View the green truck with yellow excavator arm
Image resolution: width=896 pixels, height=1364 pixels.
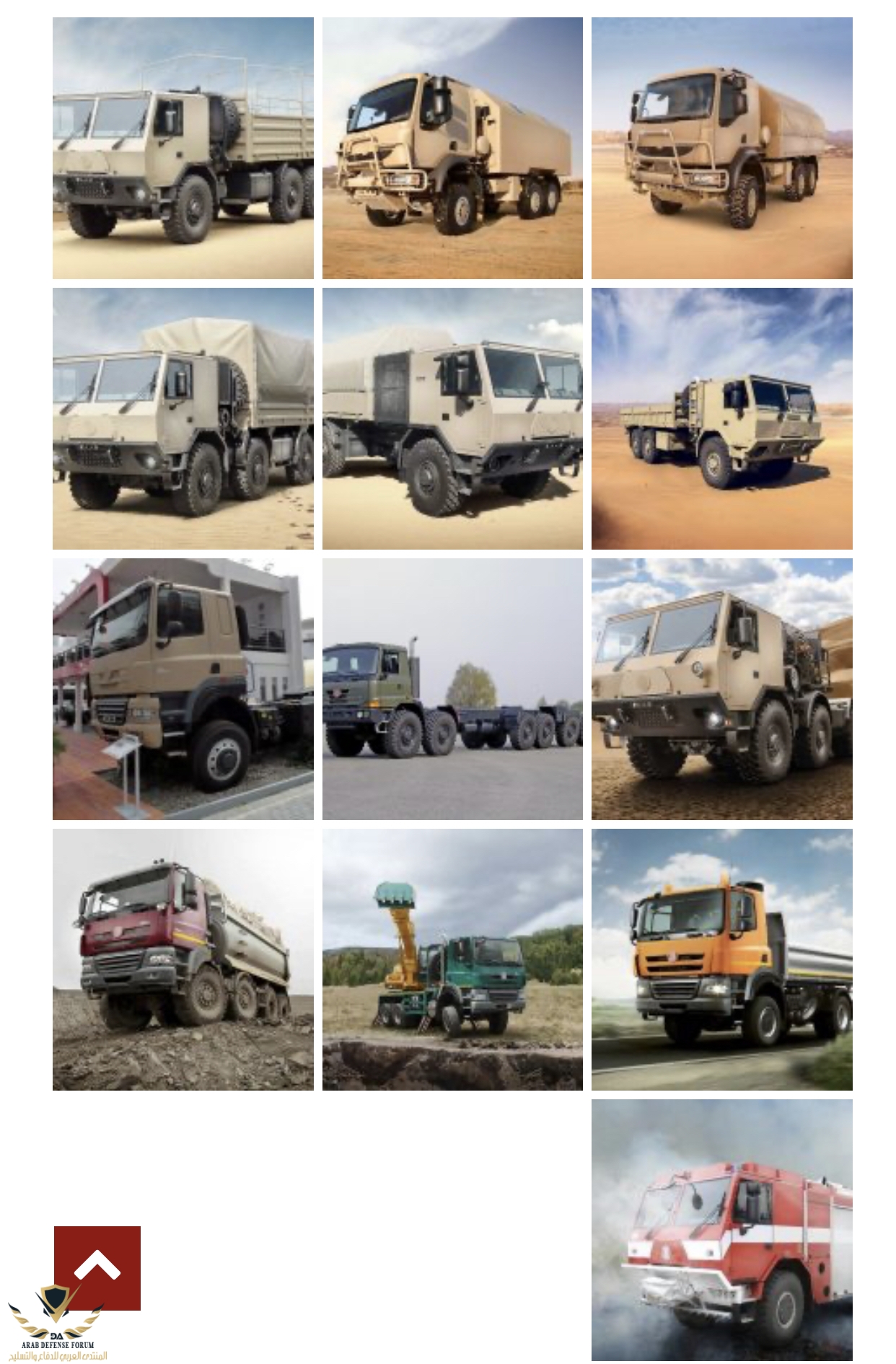click(452, 959)
